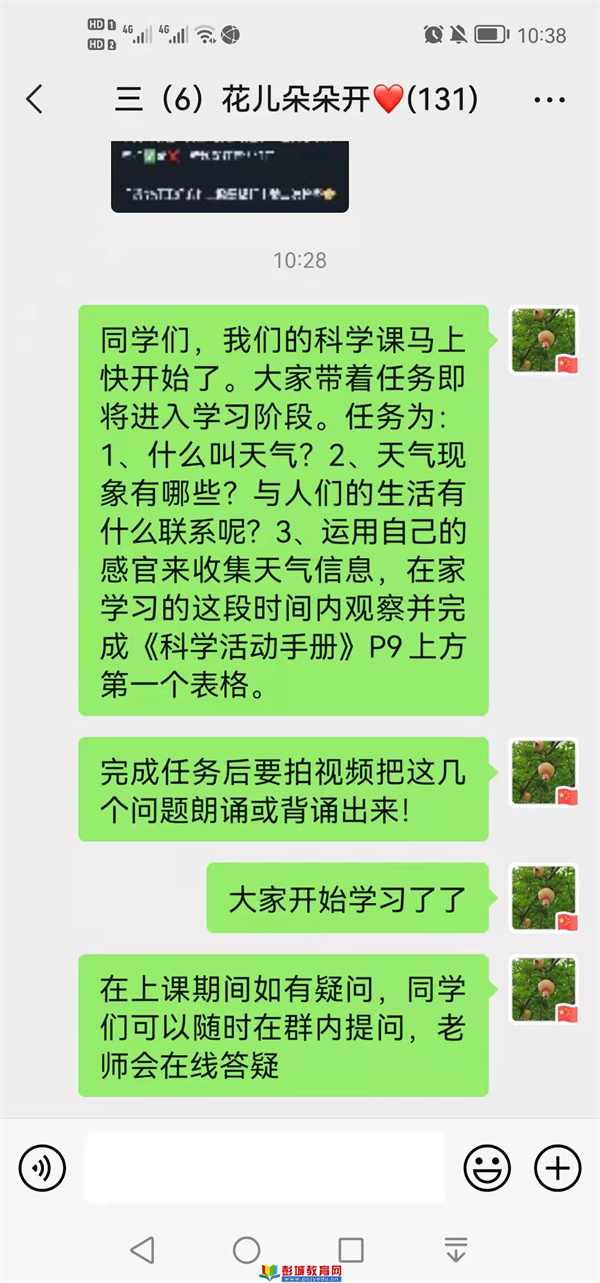Tap the message text field
The image size is (600, 1283).
(x=265, y=1166)
